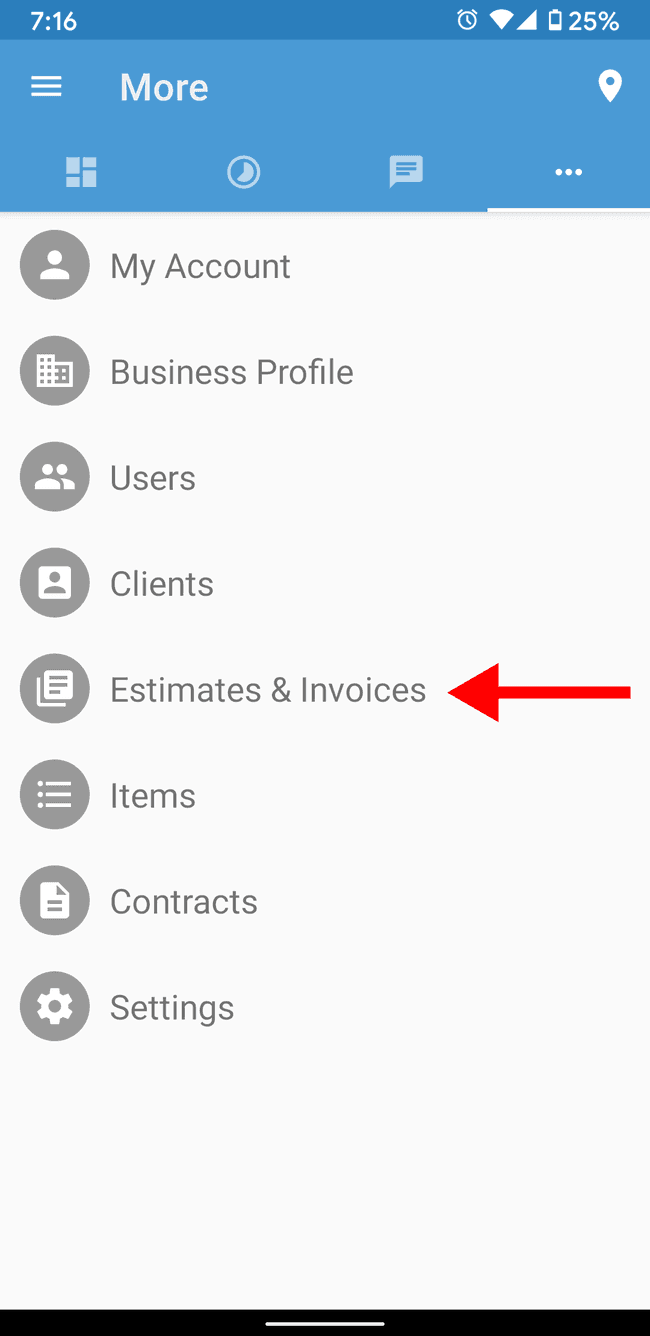Switch to the messages tab

pos(406,172)
